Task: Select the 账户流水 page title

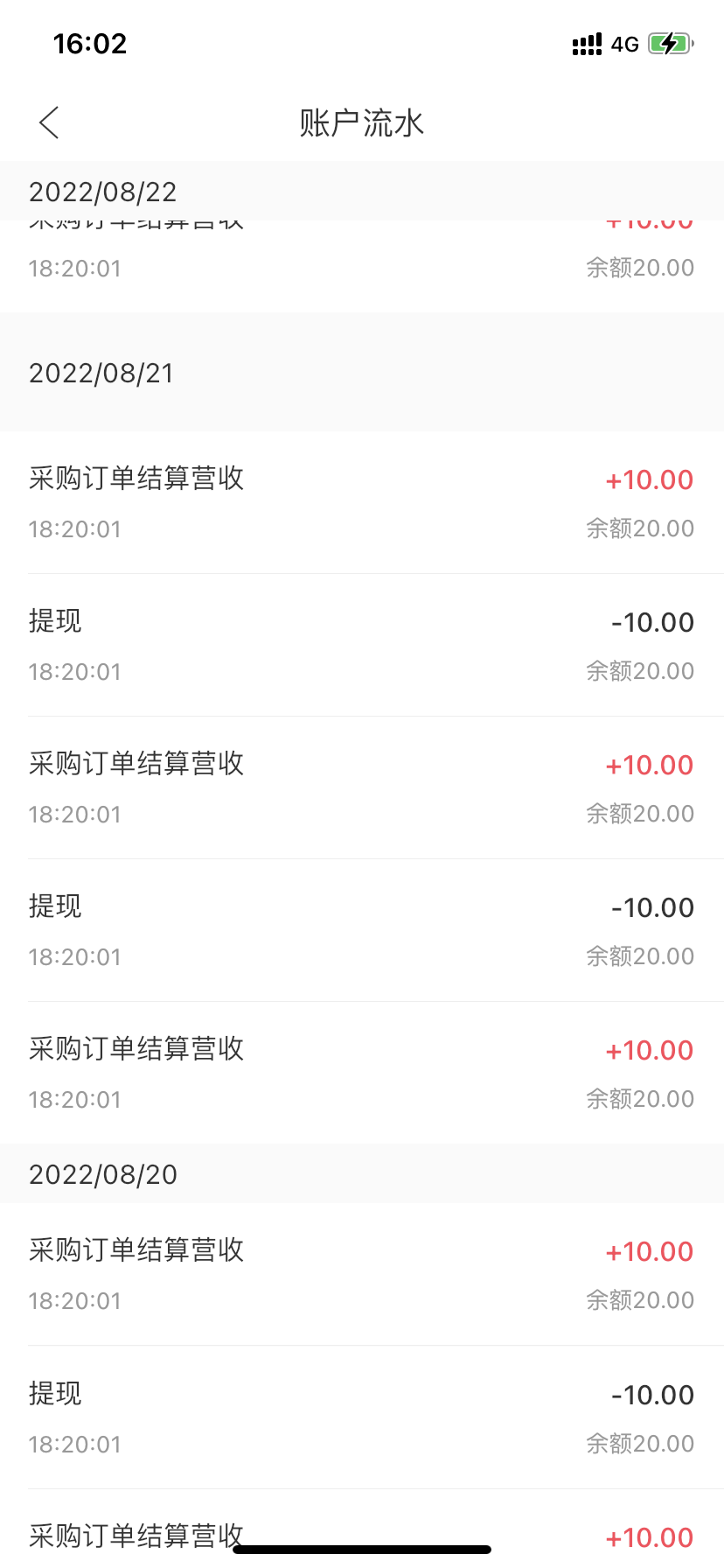Action: 361,122
